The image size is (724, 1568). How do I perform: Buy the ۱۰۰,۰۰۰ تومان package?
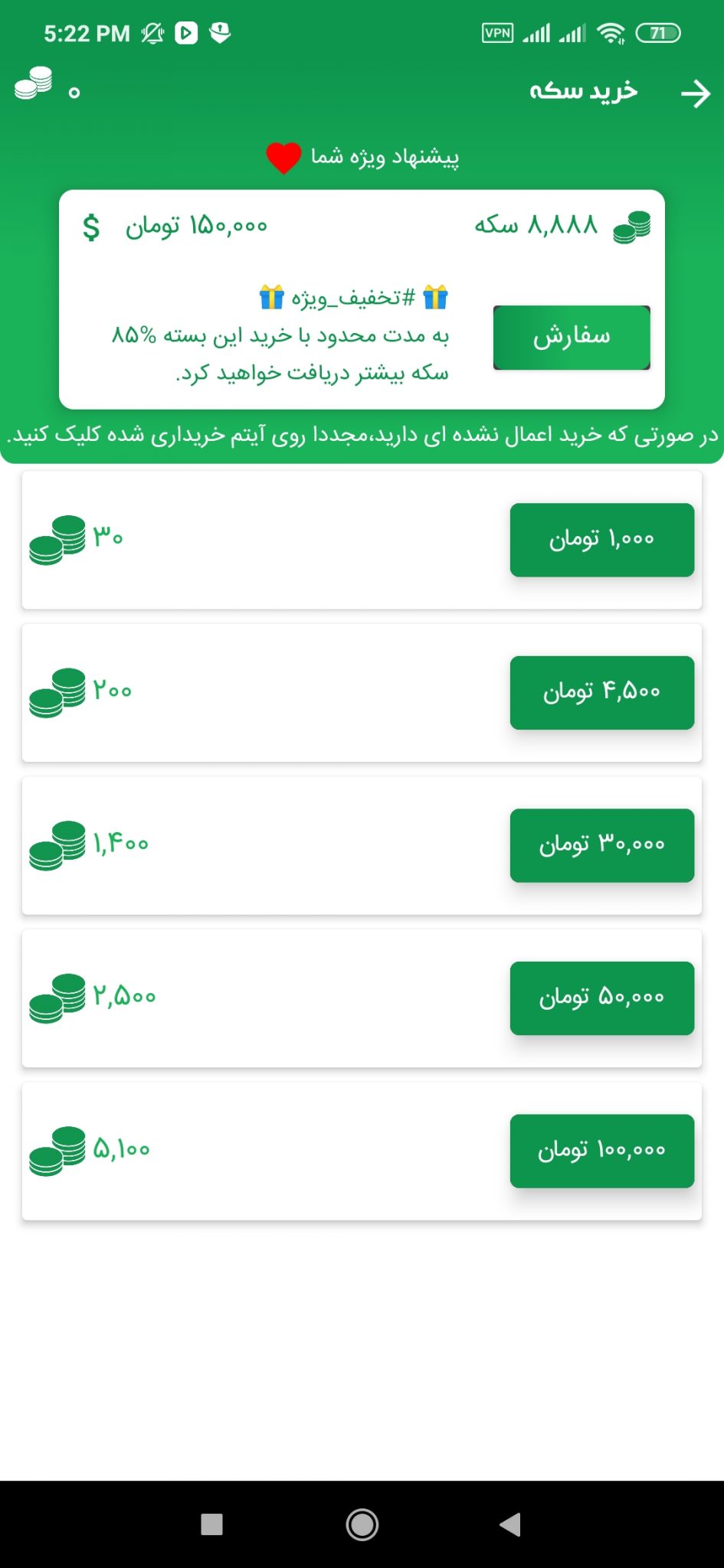pyautogui.click(x=602, y=1151)
